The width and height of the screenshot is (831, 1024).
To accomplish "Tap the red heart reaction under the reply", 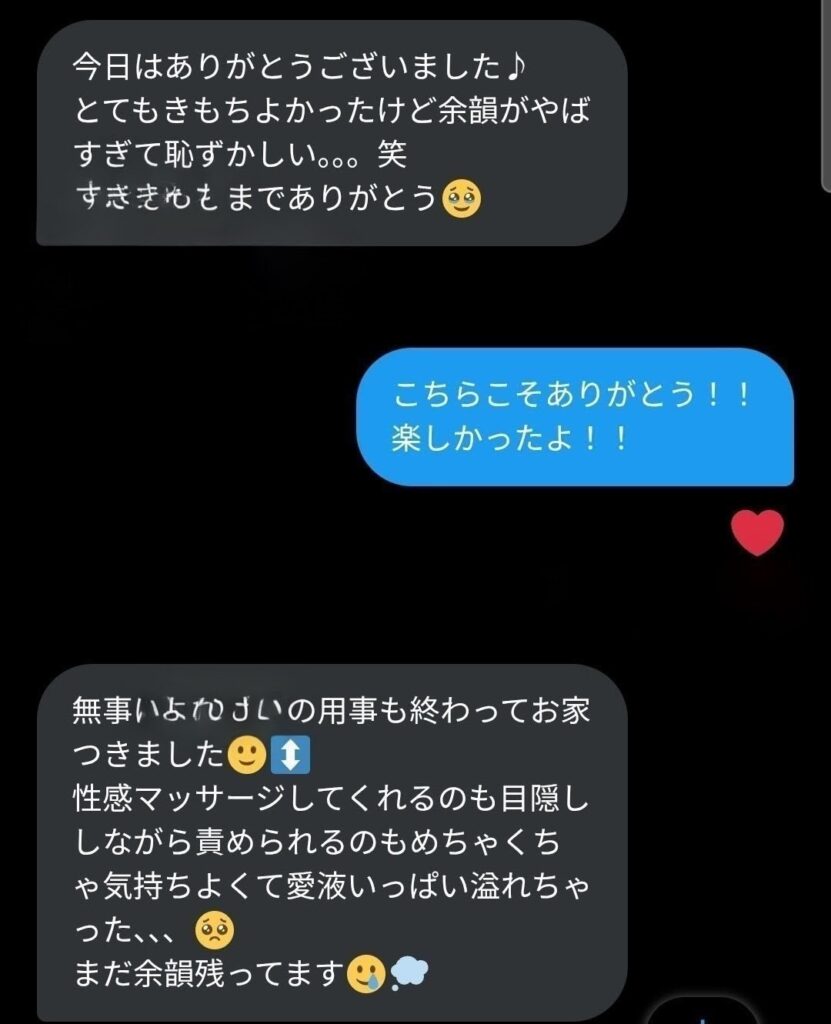I will tap(757, 532).
